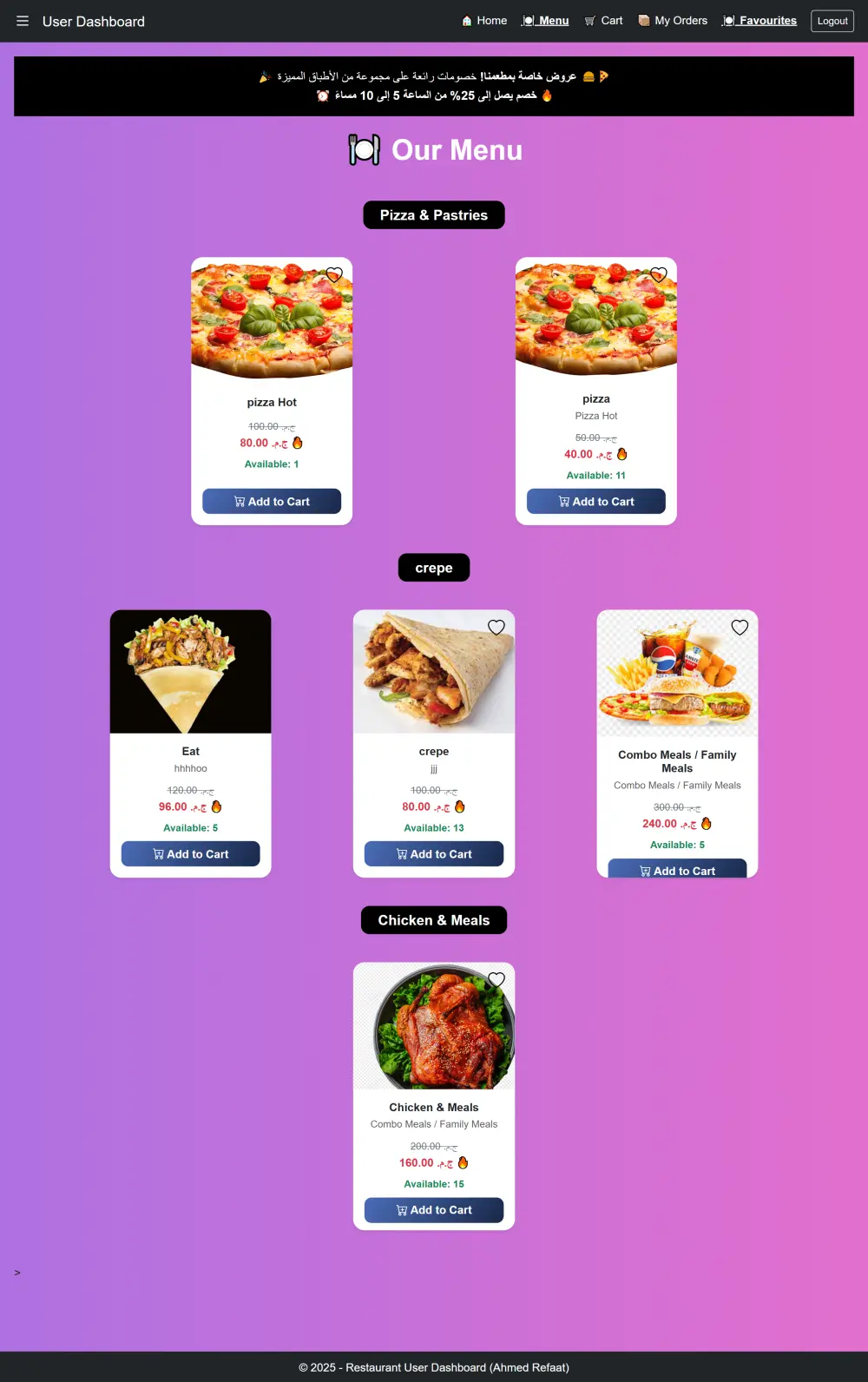Favourite the 40.00 pizza item
868x1382 pixels.
(659, 275)
